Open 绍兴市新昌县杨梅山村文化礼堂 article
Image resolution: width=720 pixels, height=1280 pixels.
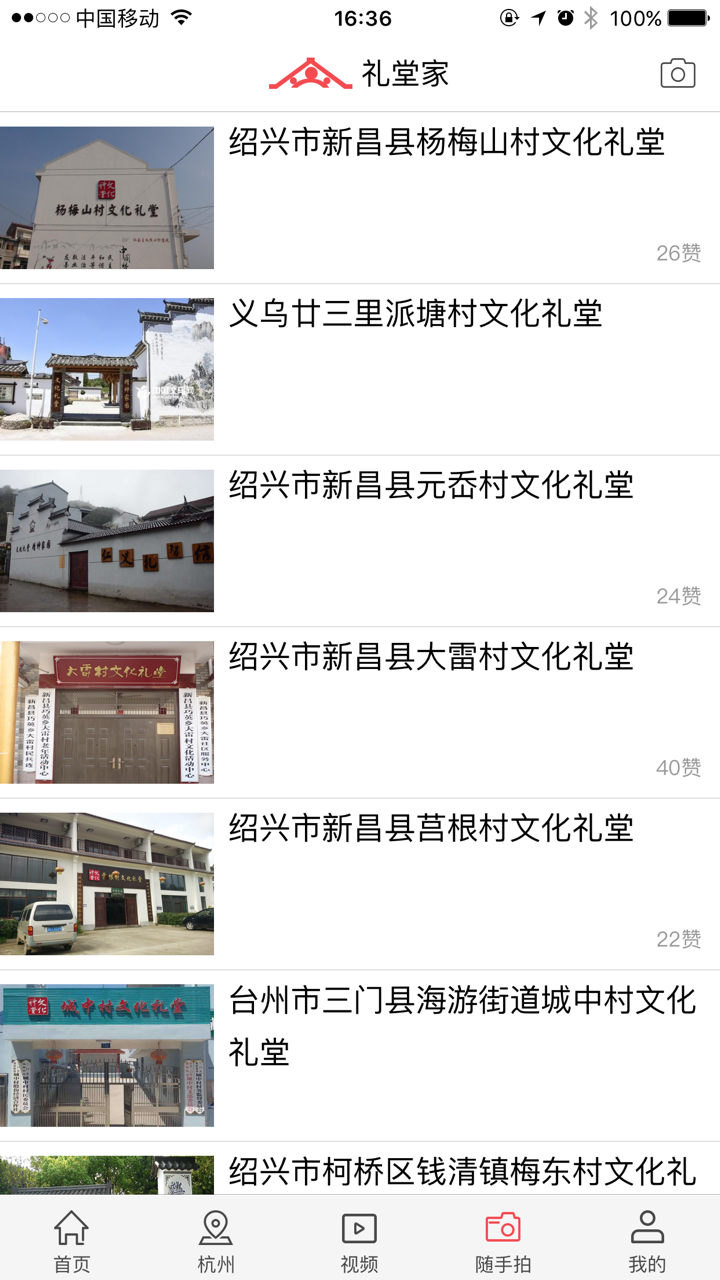click(455, 146)
